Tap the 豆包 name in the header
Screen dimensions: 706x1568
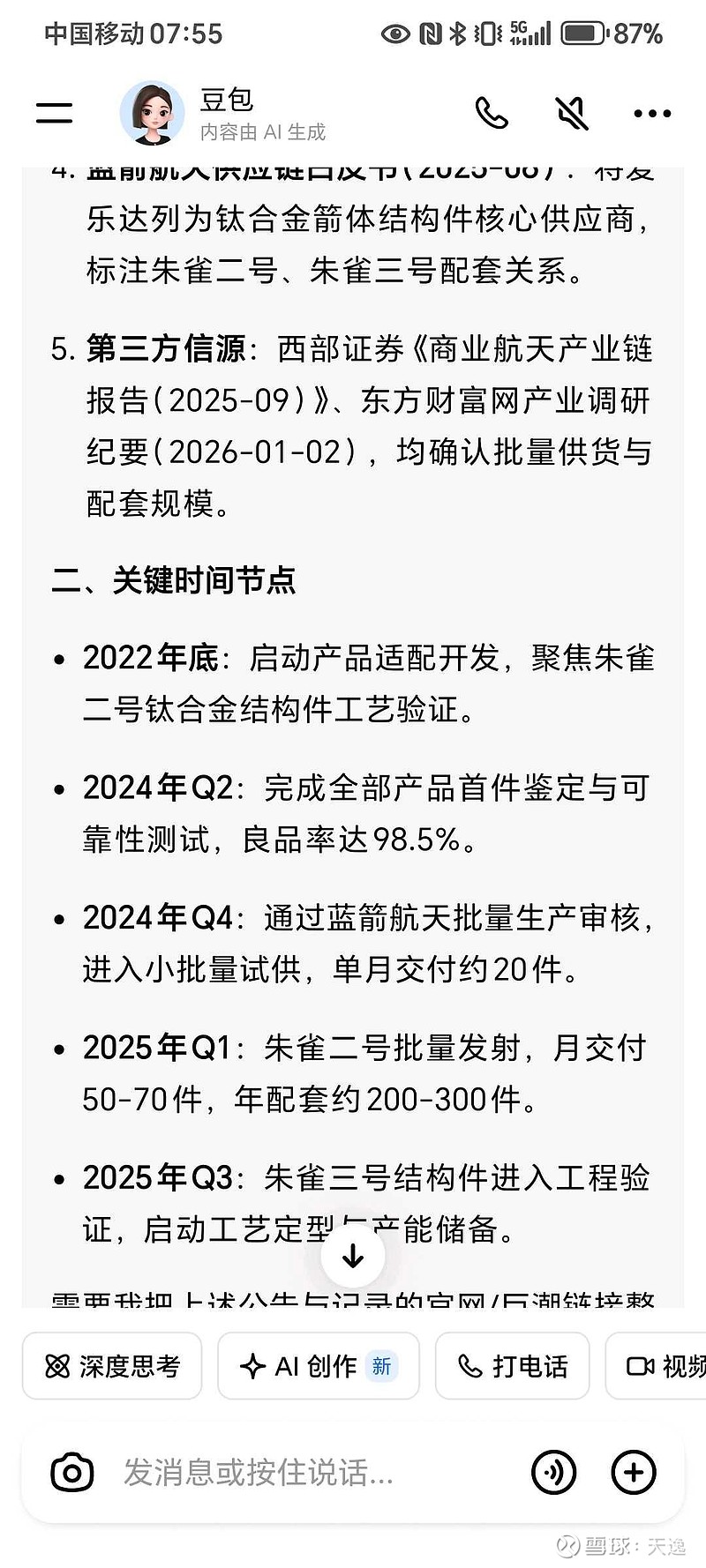tap(228, 101)
